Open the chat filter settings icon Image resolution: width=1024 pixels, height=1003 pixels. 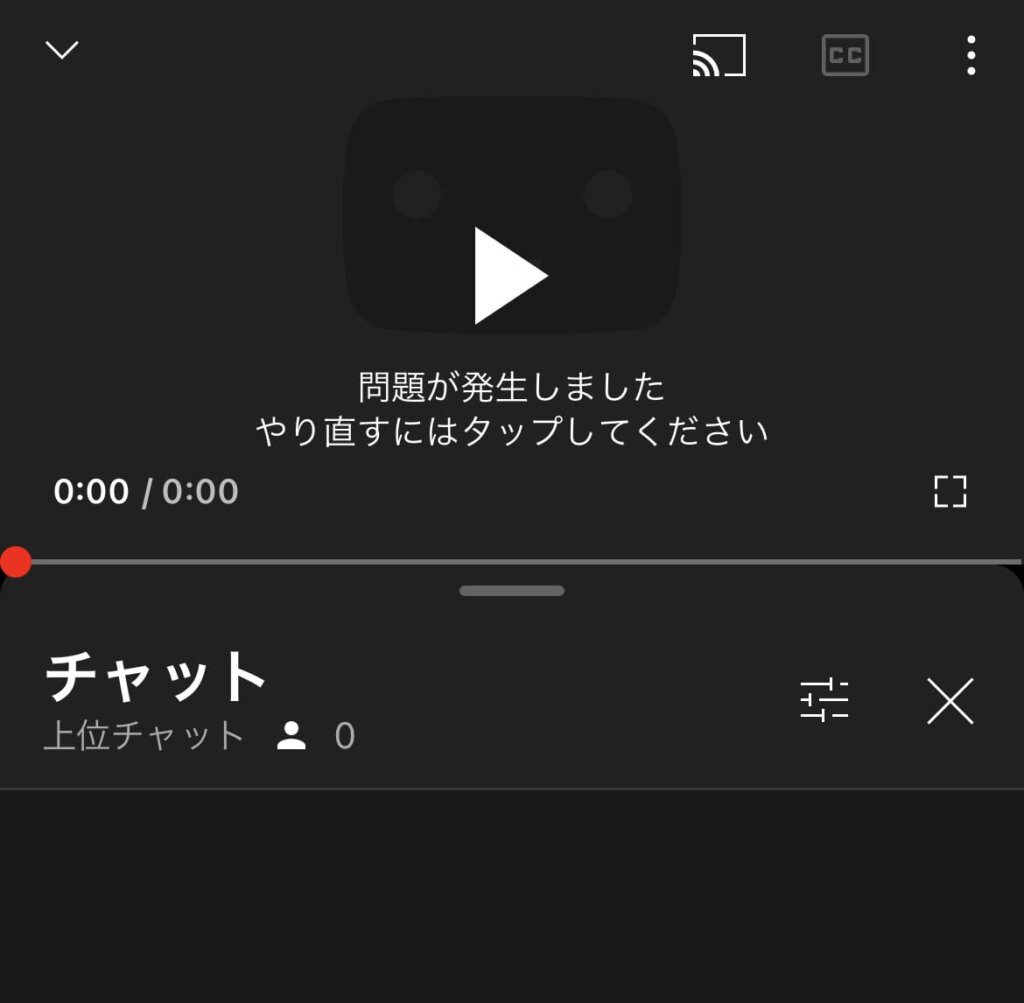(824, 700)
